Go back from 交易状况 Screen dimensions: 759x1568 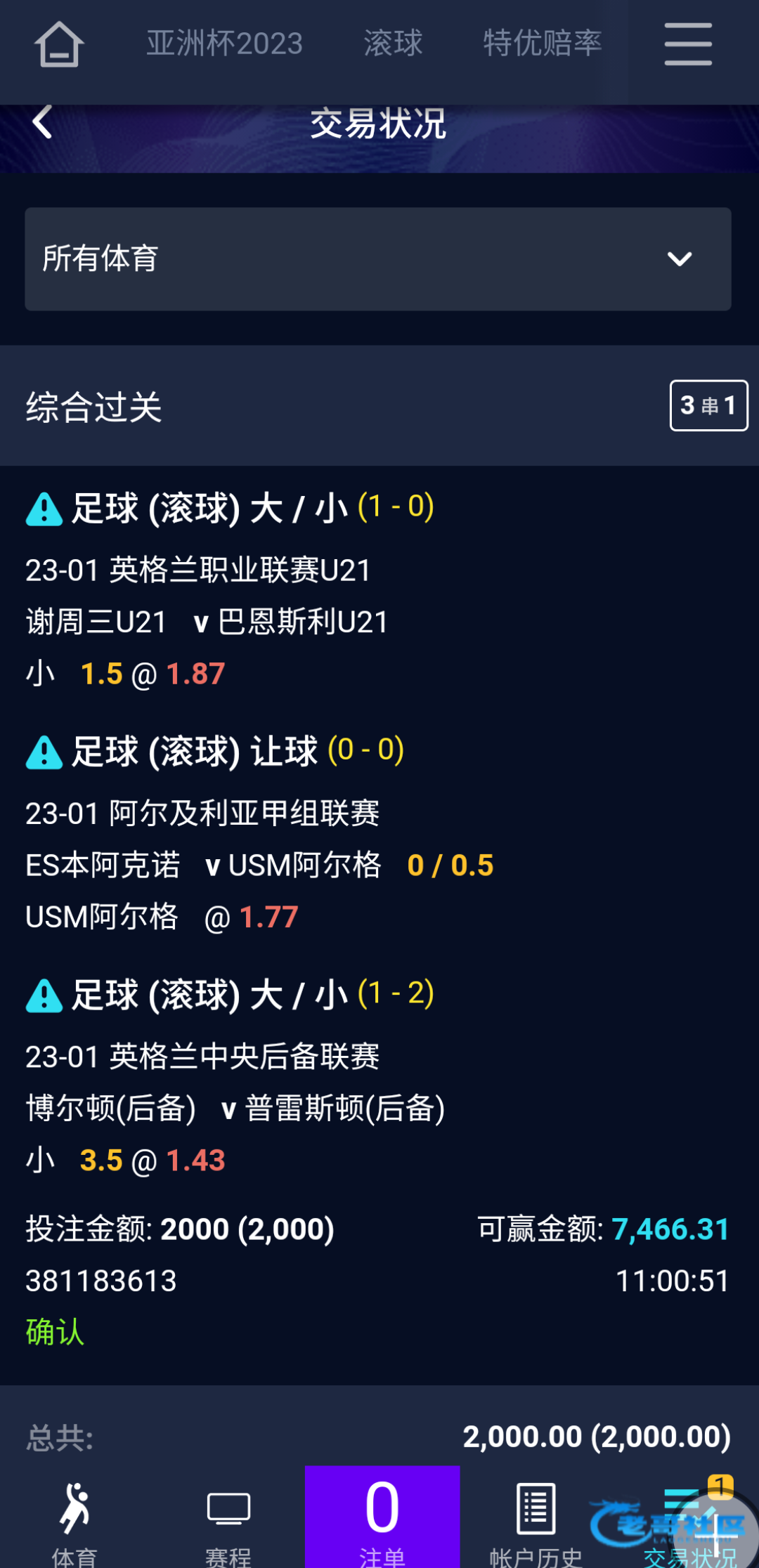[42, 123]
